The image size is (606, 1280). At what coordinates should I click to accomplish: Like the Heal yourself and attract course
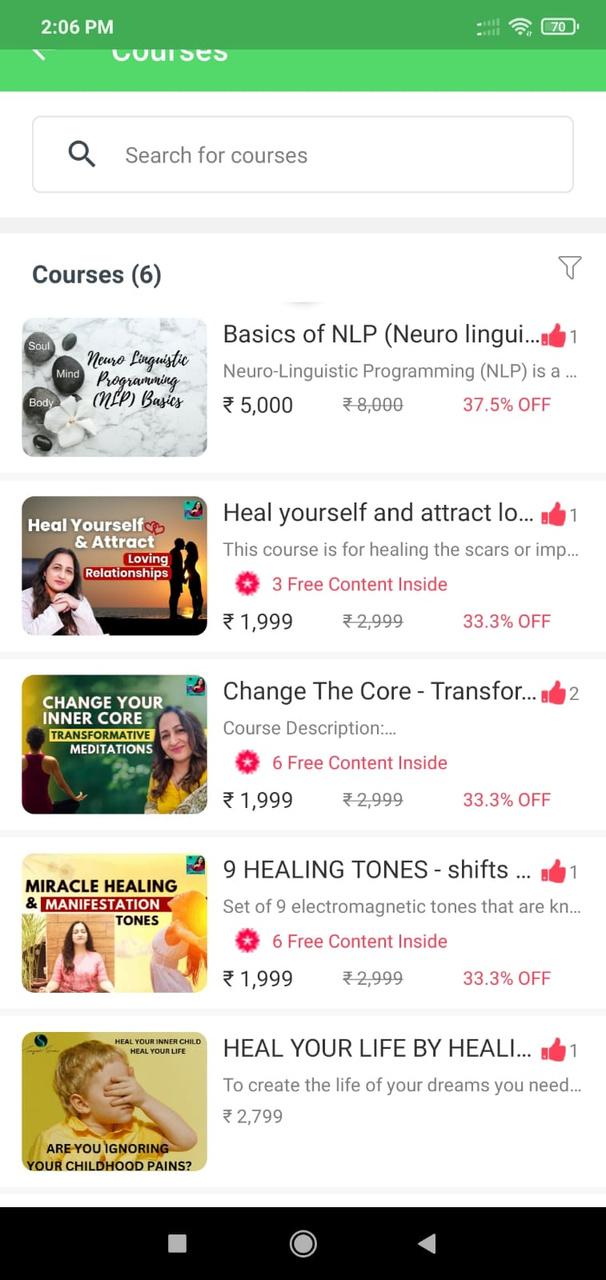553,515
